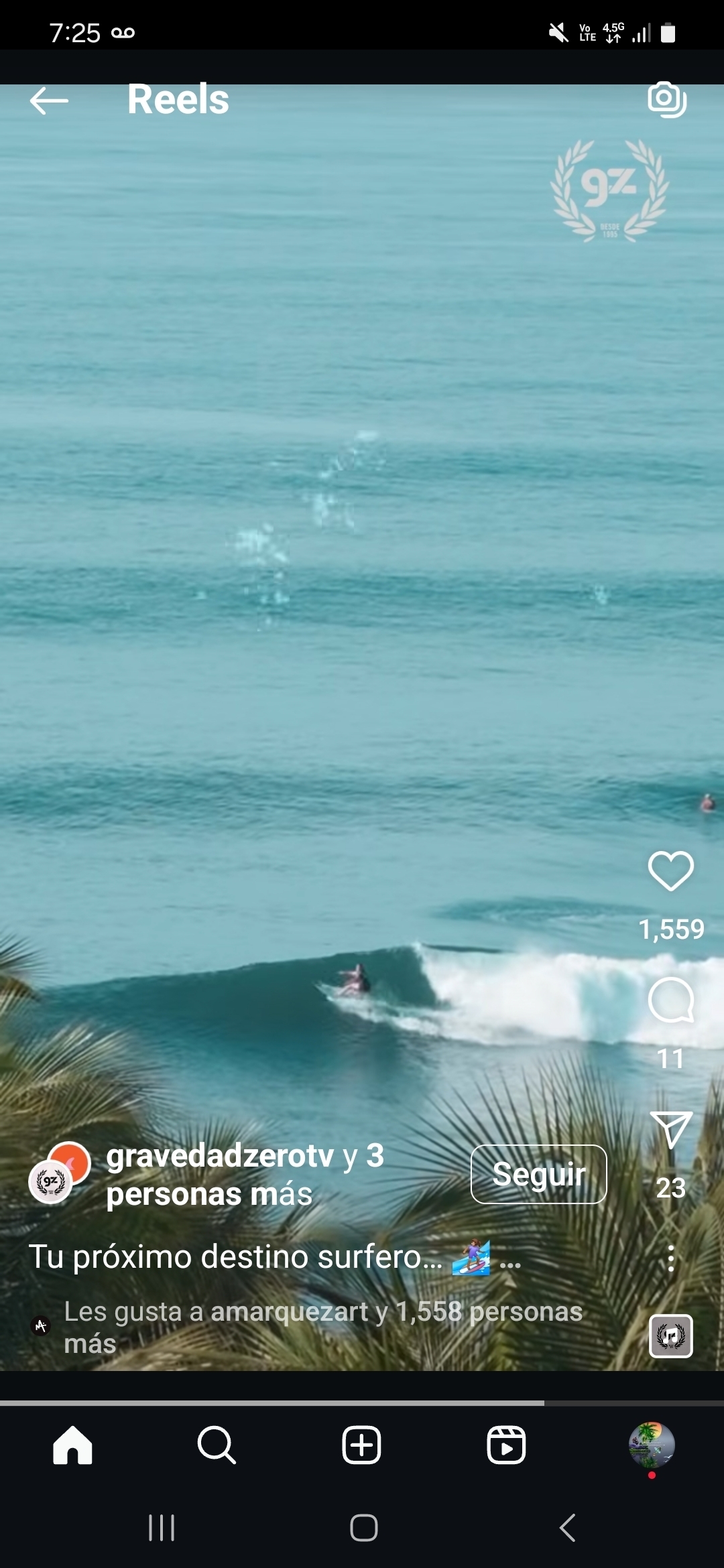Create a new post with the plus tab
724x1568 pixels.
coord(361,1445)
